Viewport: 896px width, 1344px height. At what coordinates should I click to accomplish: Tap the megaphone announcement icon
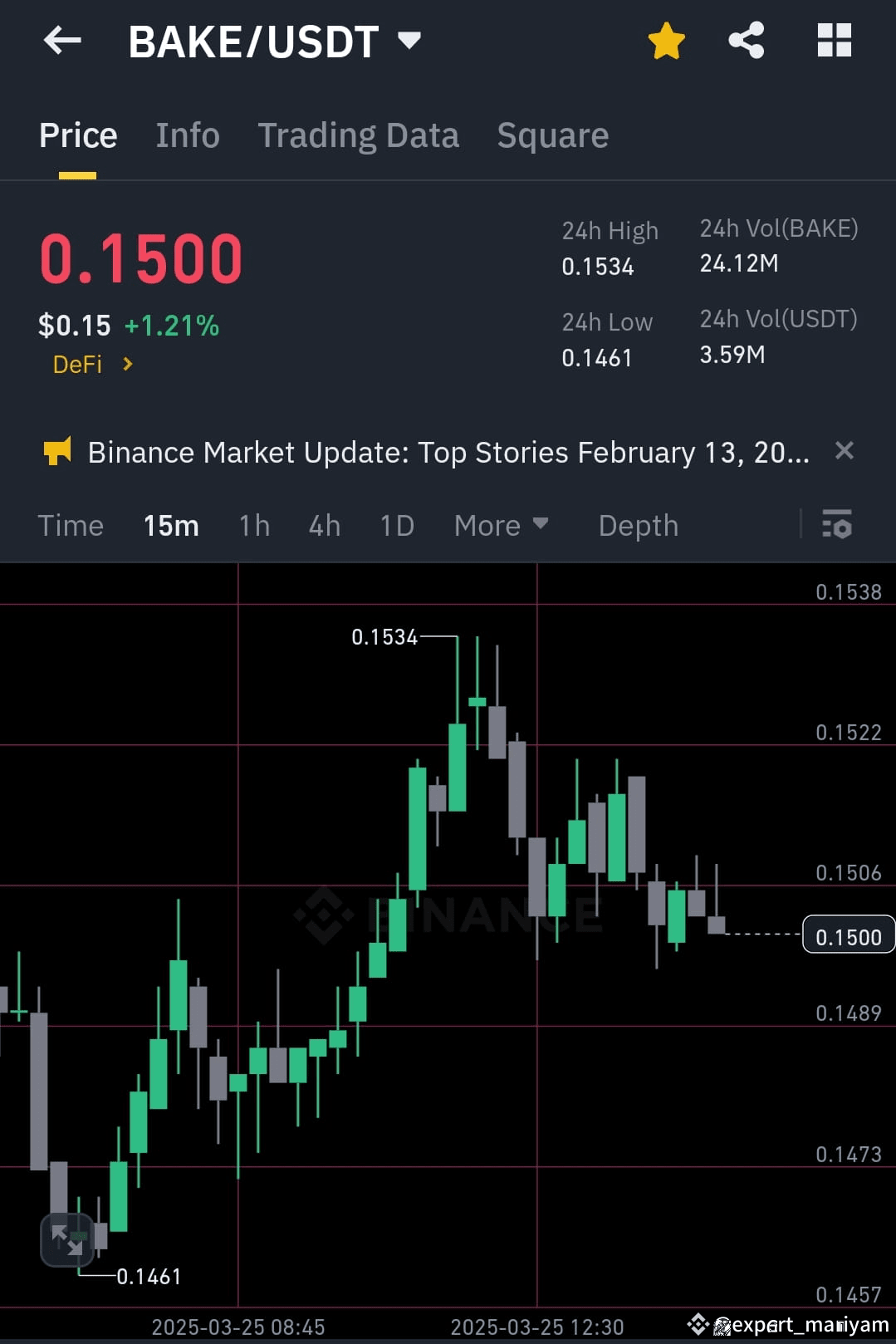click(x=56, y=451)
